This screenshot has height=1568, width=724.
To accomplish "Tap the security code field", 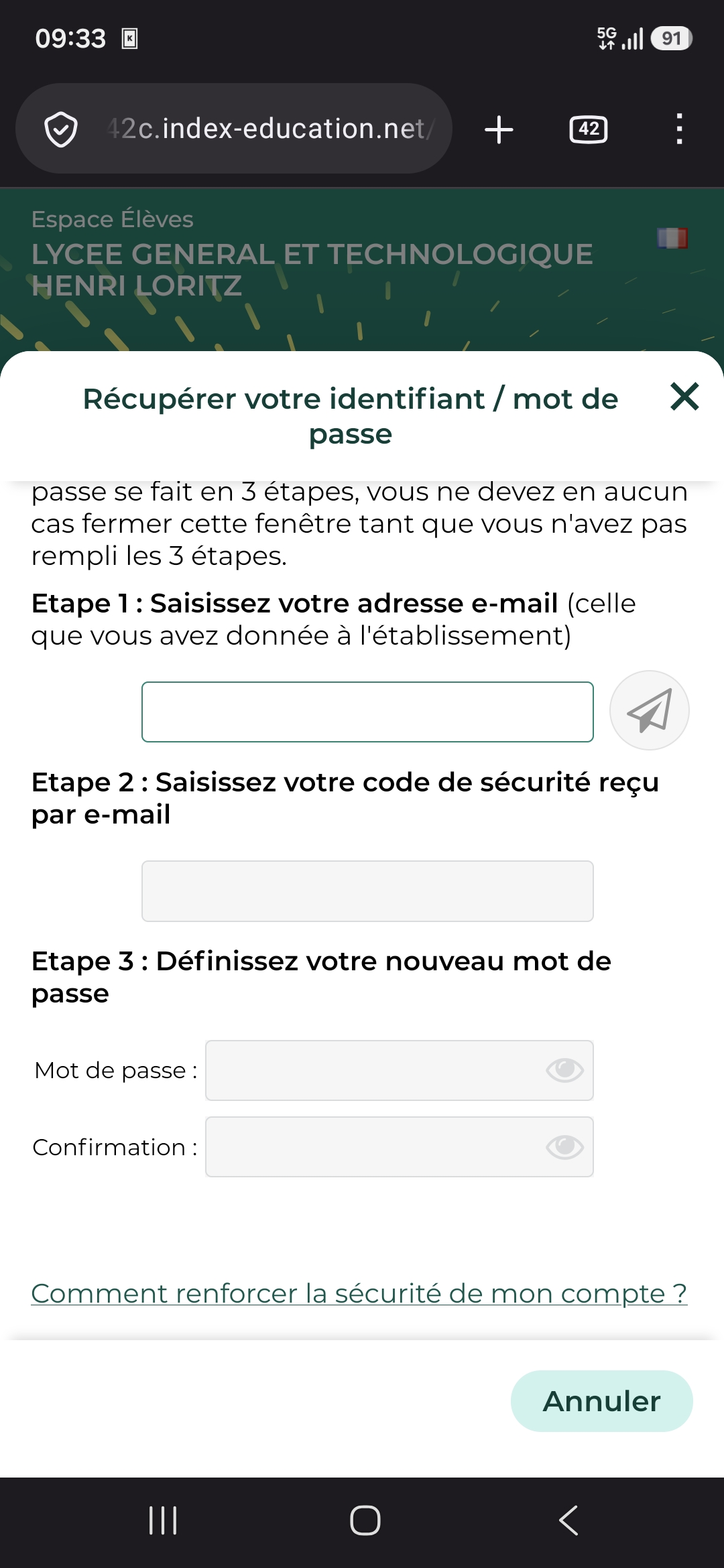I will pos(367,891).
